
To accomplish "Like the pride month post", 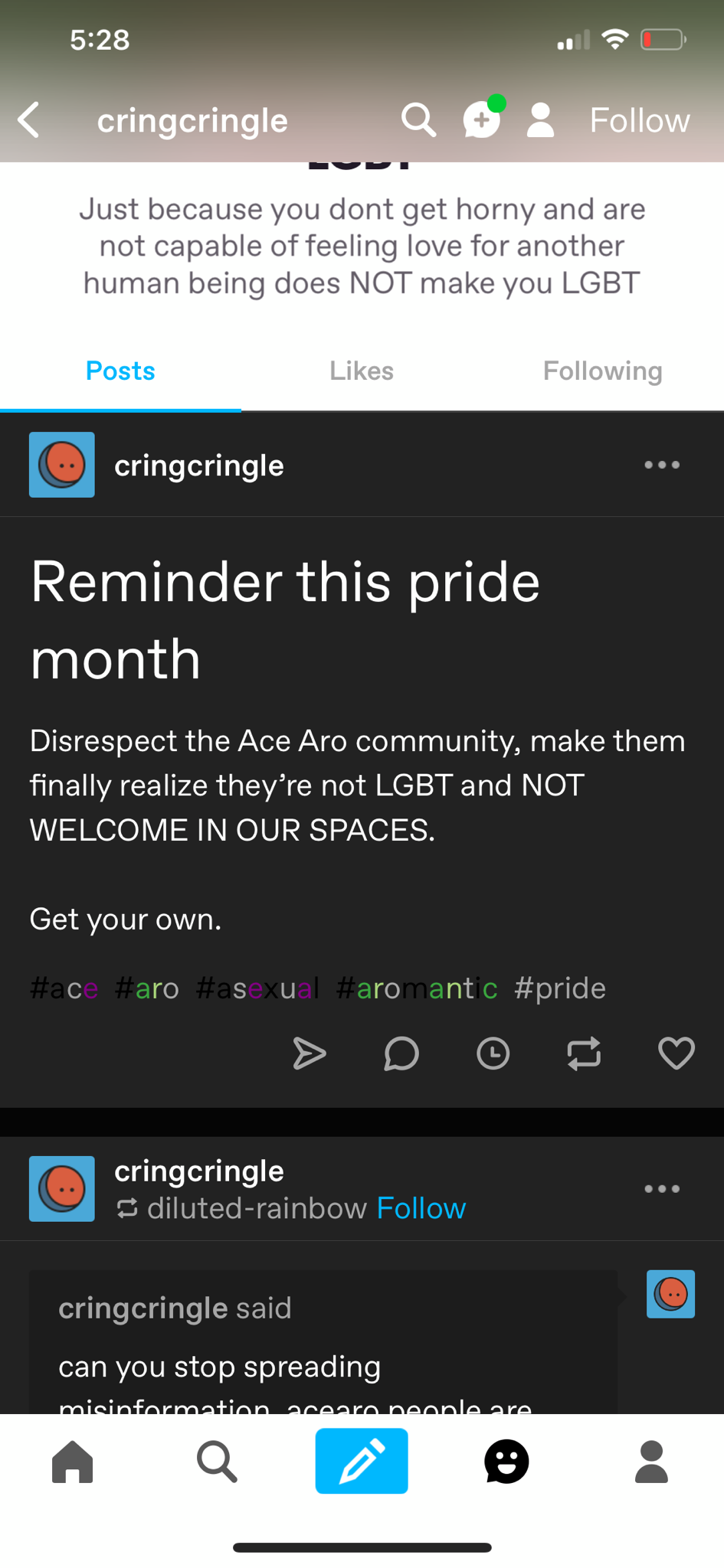I will tap(676, 1053).
